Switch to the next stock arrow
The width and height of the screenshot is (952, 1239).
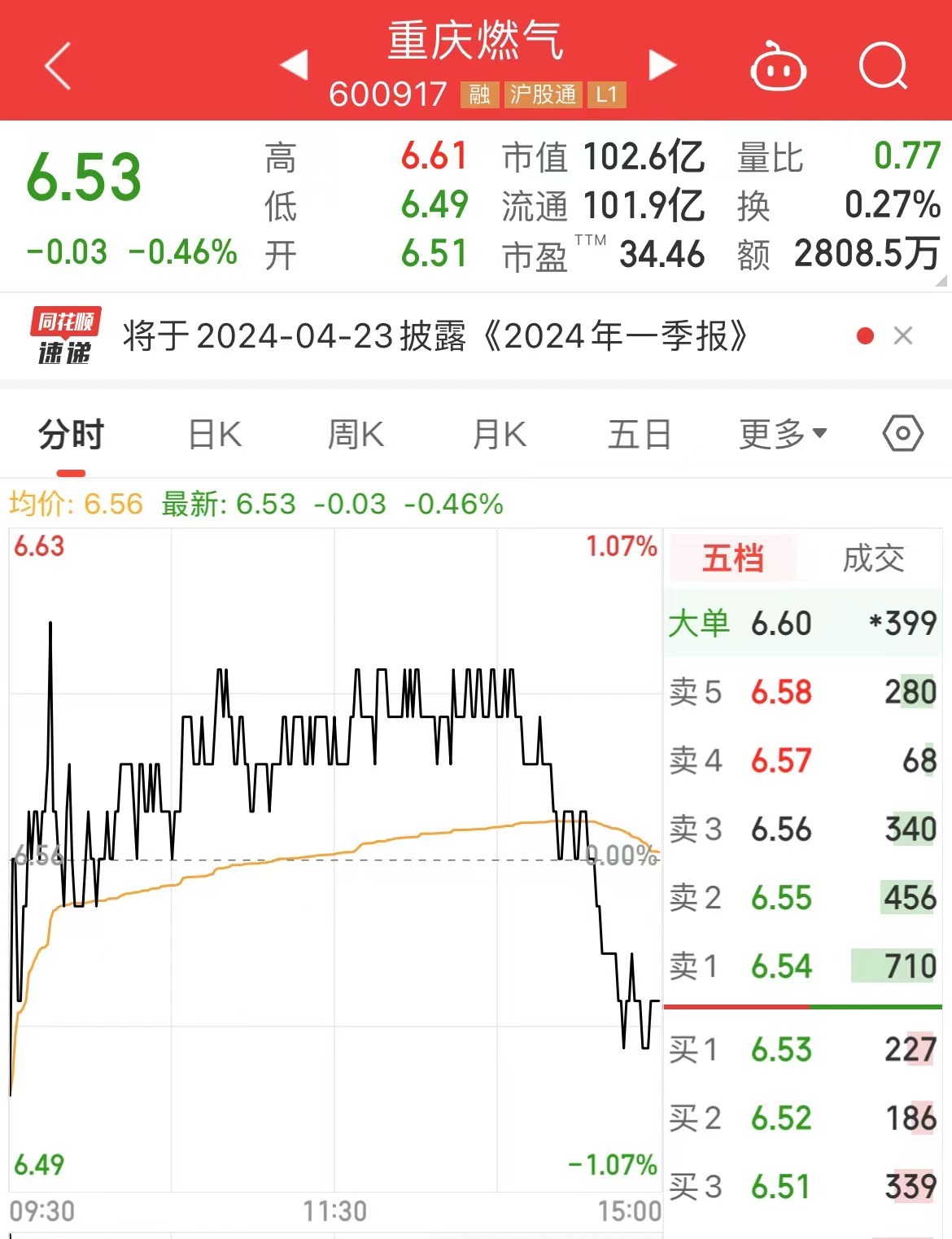[x=662, y=65]
